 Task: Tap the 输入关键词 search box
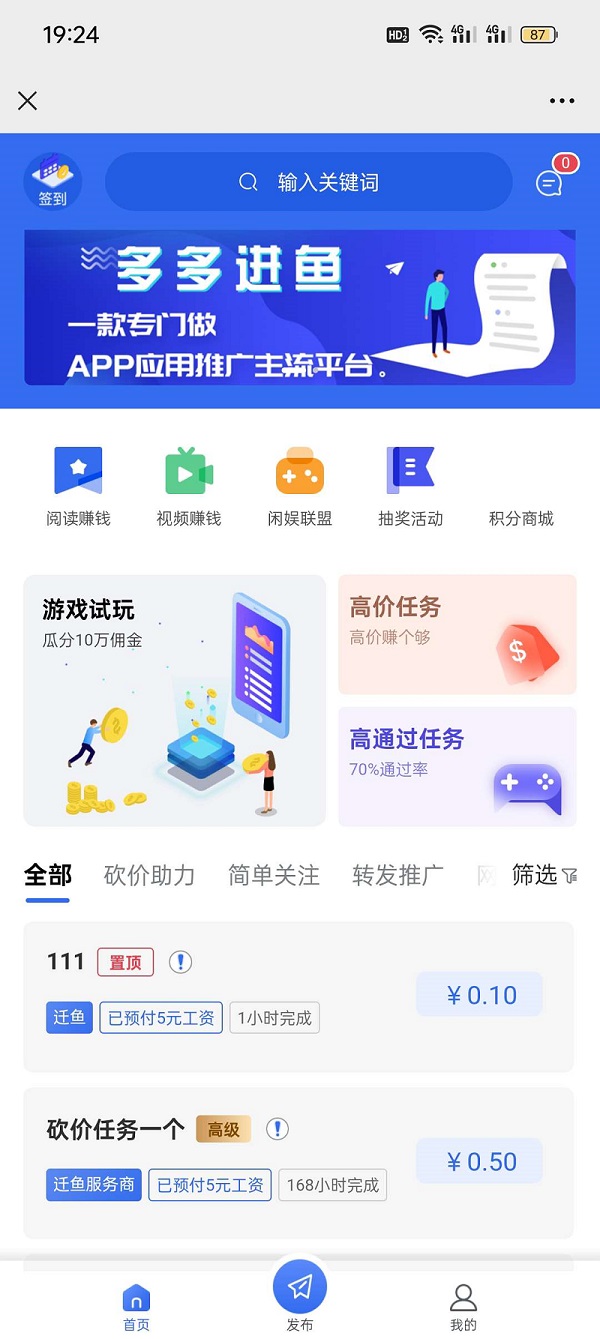coord(309,182)
